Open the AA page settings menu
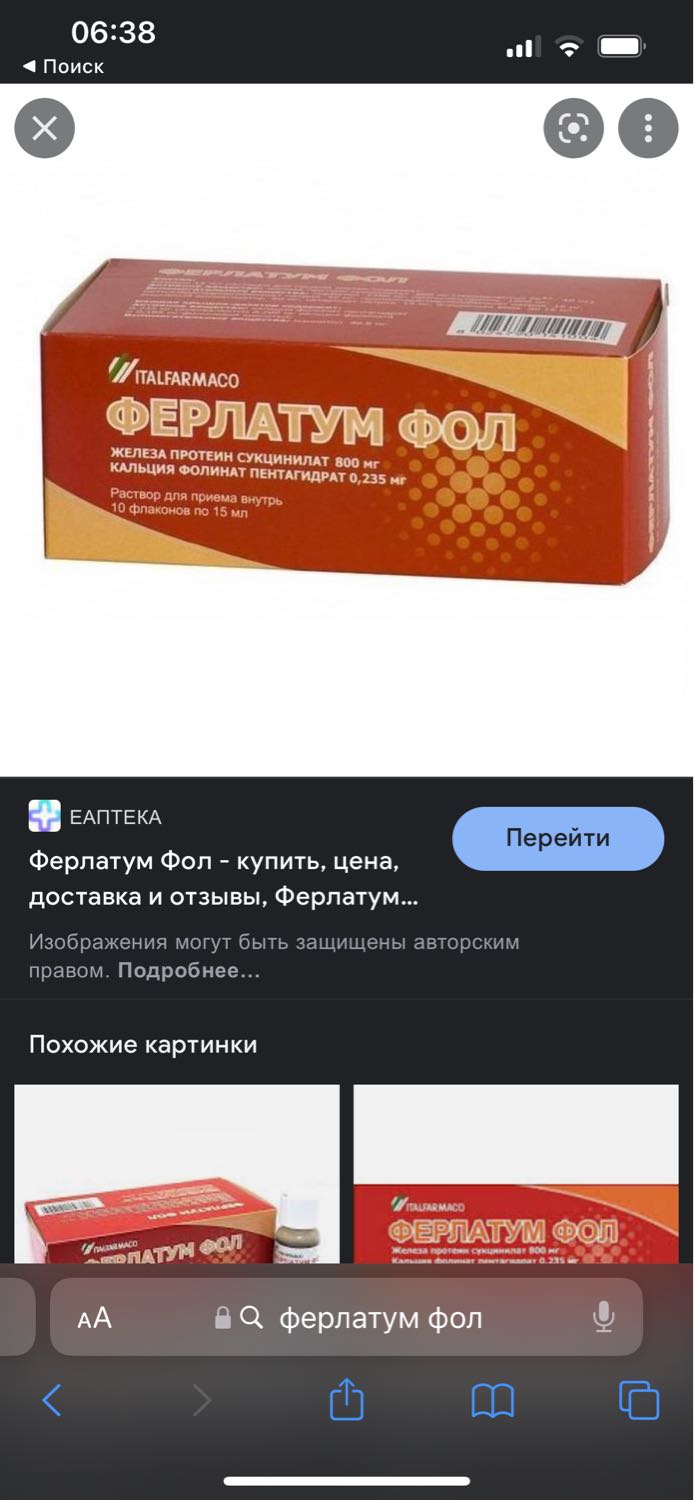 [x=95, y=1318]
